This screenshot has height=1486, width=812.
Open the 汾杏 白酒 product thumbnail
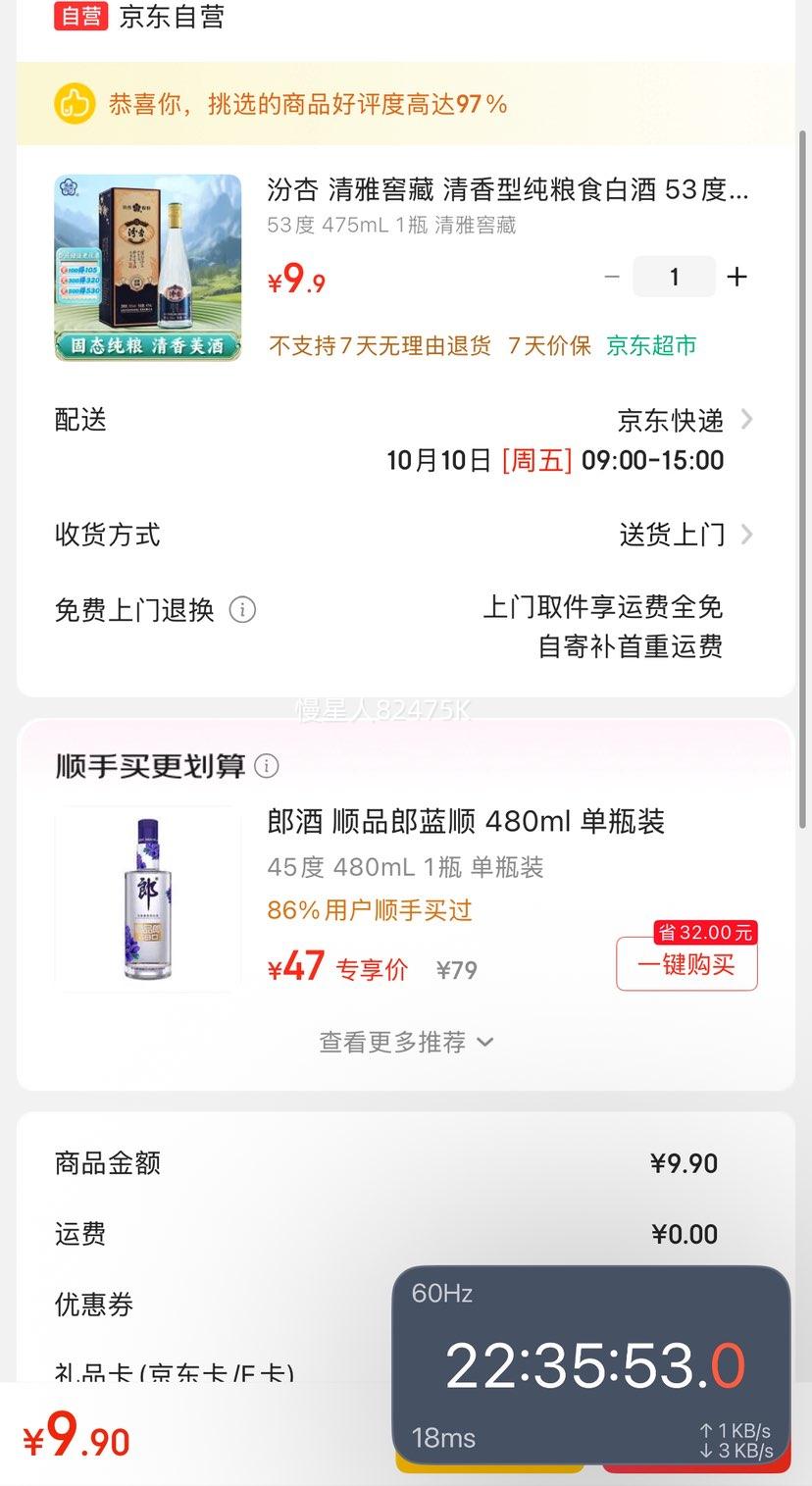coord(148,268)
